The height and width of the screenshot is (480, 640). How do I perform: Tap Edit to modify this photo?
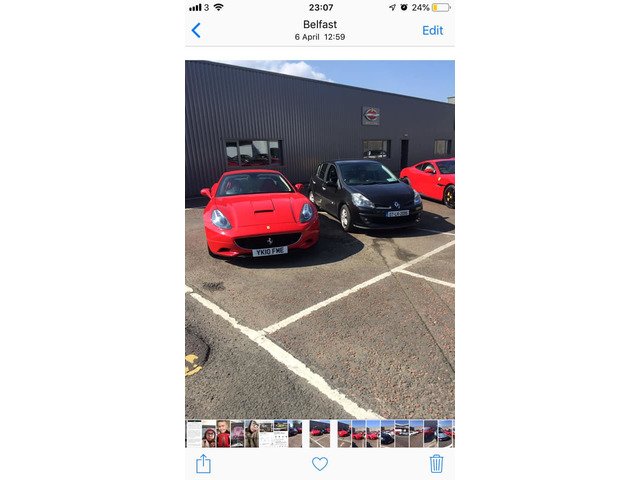tap(432, 30)
